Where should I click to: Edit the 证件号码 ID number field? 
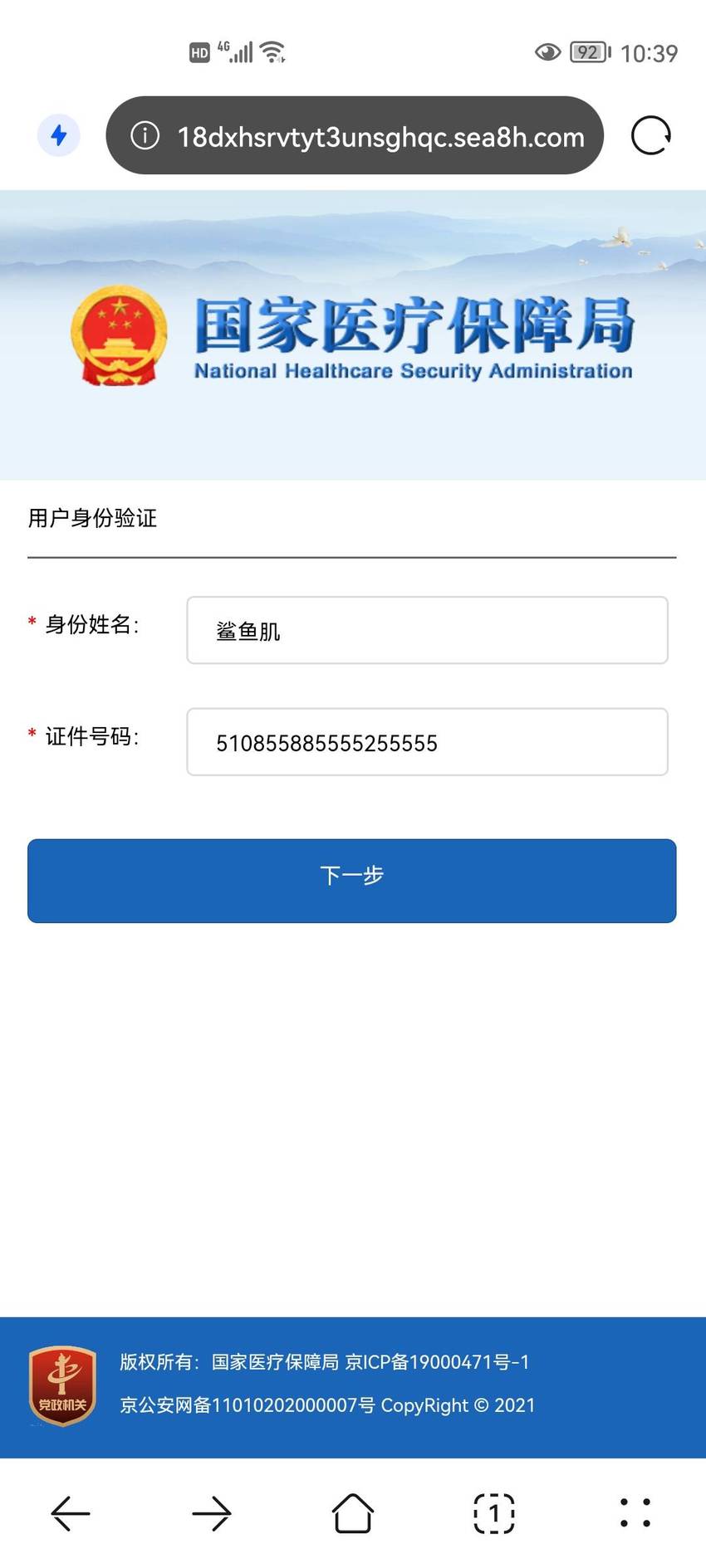coord(427,742)
